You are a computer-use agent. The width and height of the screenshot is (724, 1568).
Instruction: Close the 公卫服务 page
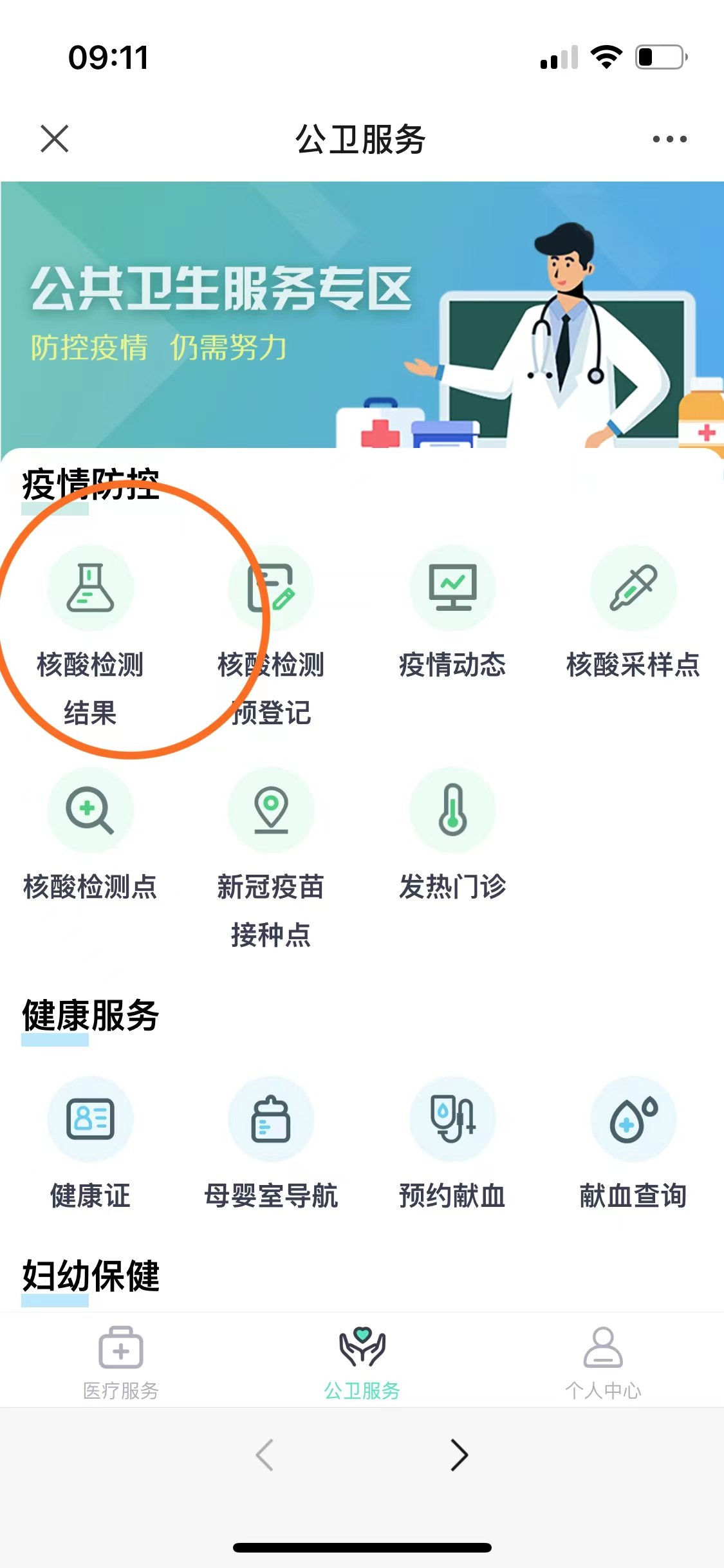pyautogui.click(x=54, y=138)
